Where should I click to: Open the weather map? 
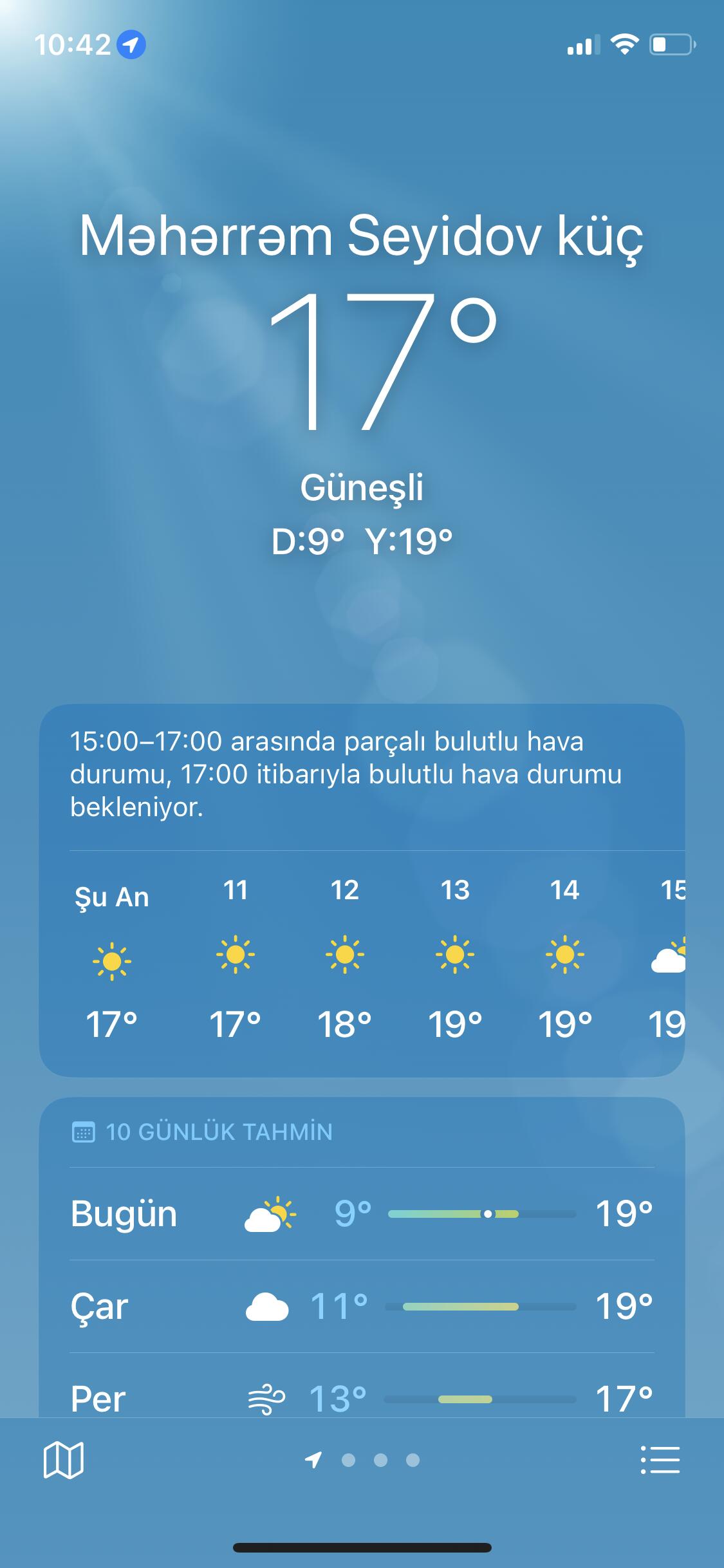(63, 1460)
